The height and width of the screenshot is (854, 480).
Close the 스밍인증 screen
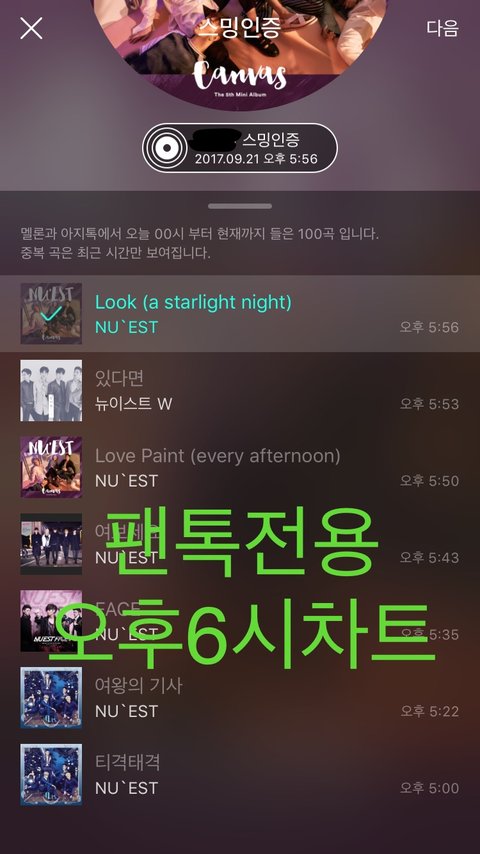[x=31, y=28]
